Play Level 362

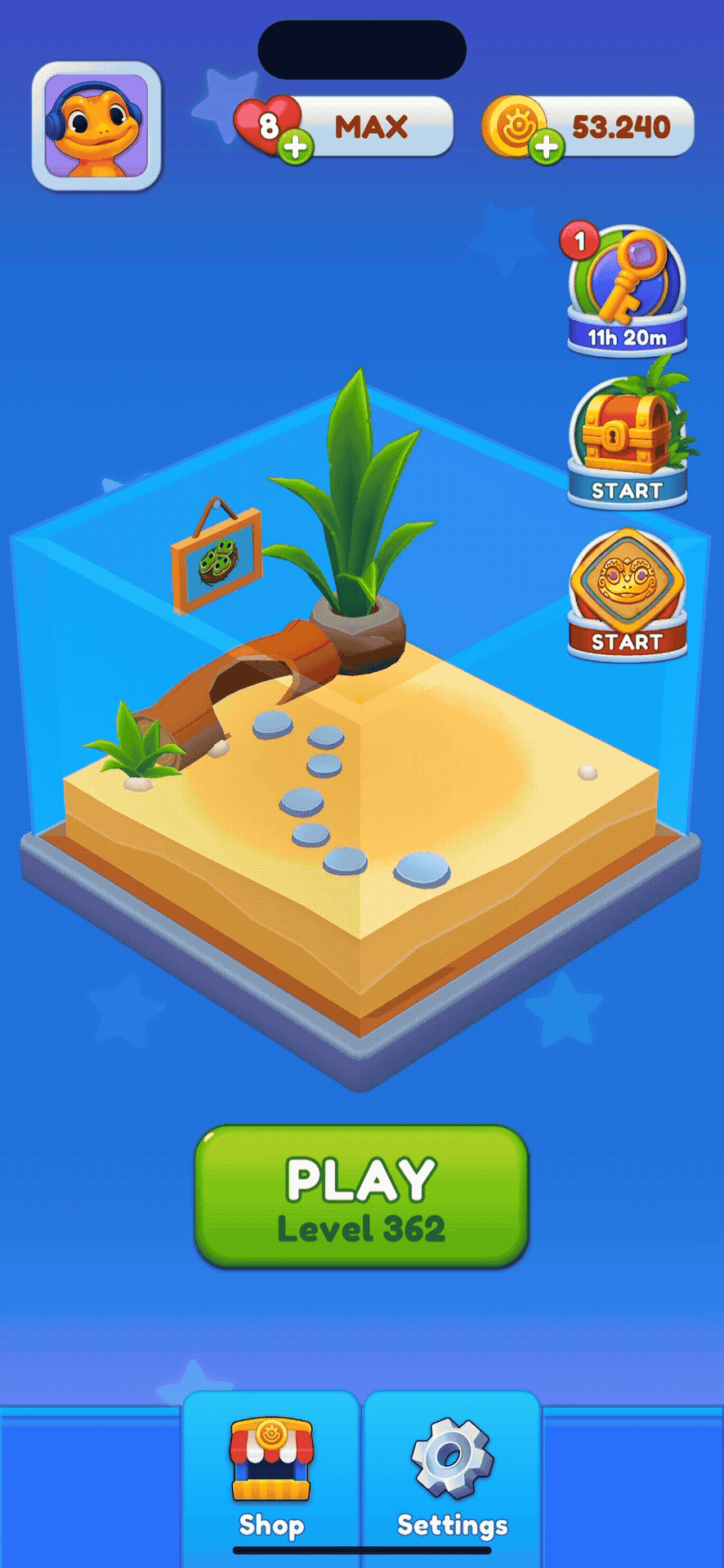click(361, 1196)
